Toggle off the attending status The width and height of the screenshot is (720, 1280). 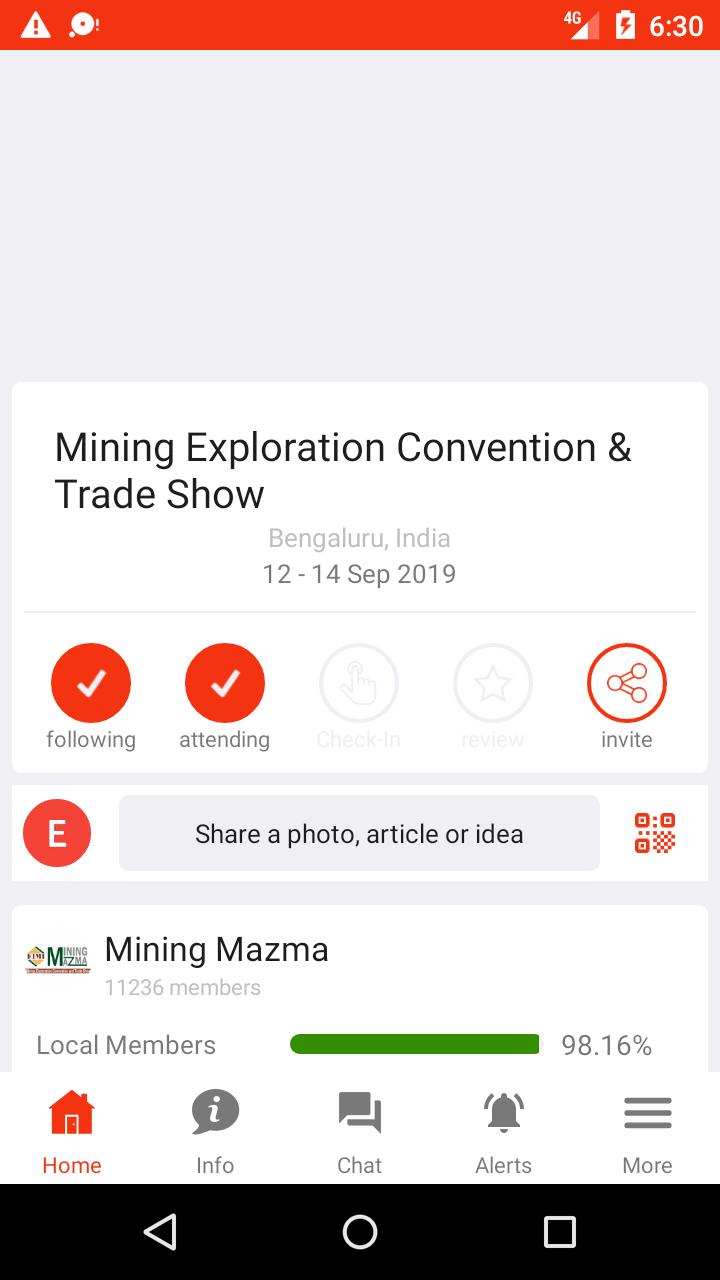click(225, 683)
